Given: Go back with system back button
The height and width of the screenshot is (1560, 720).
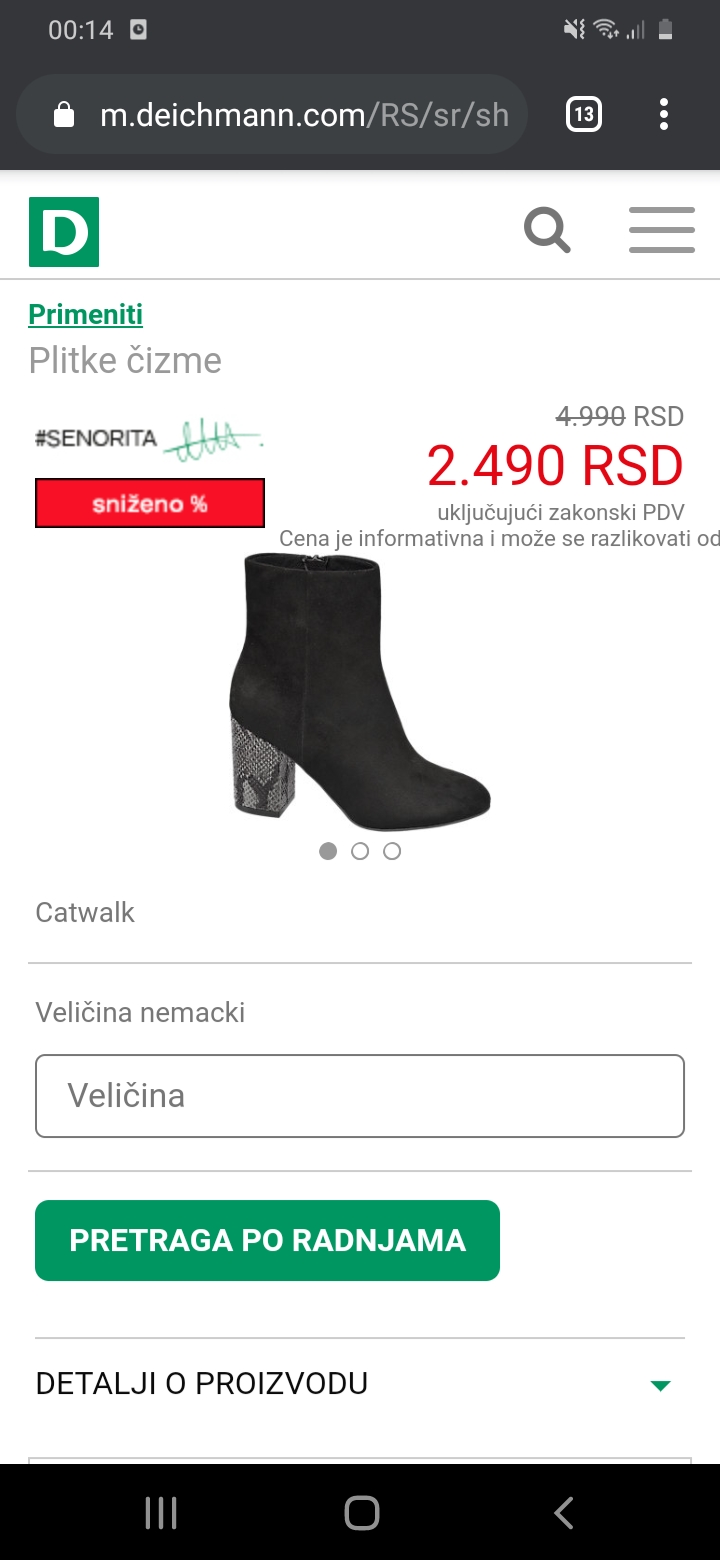Looking at the screenshot, I should [x=564, y=1513].
